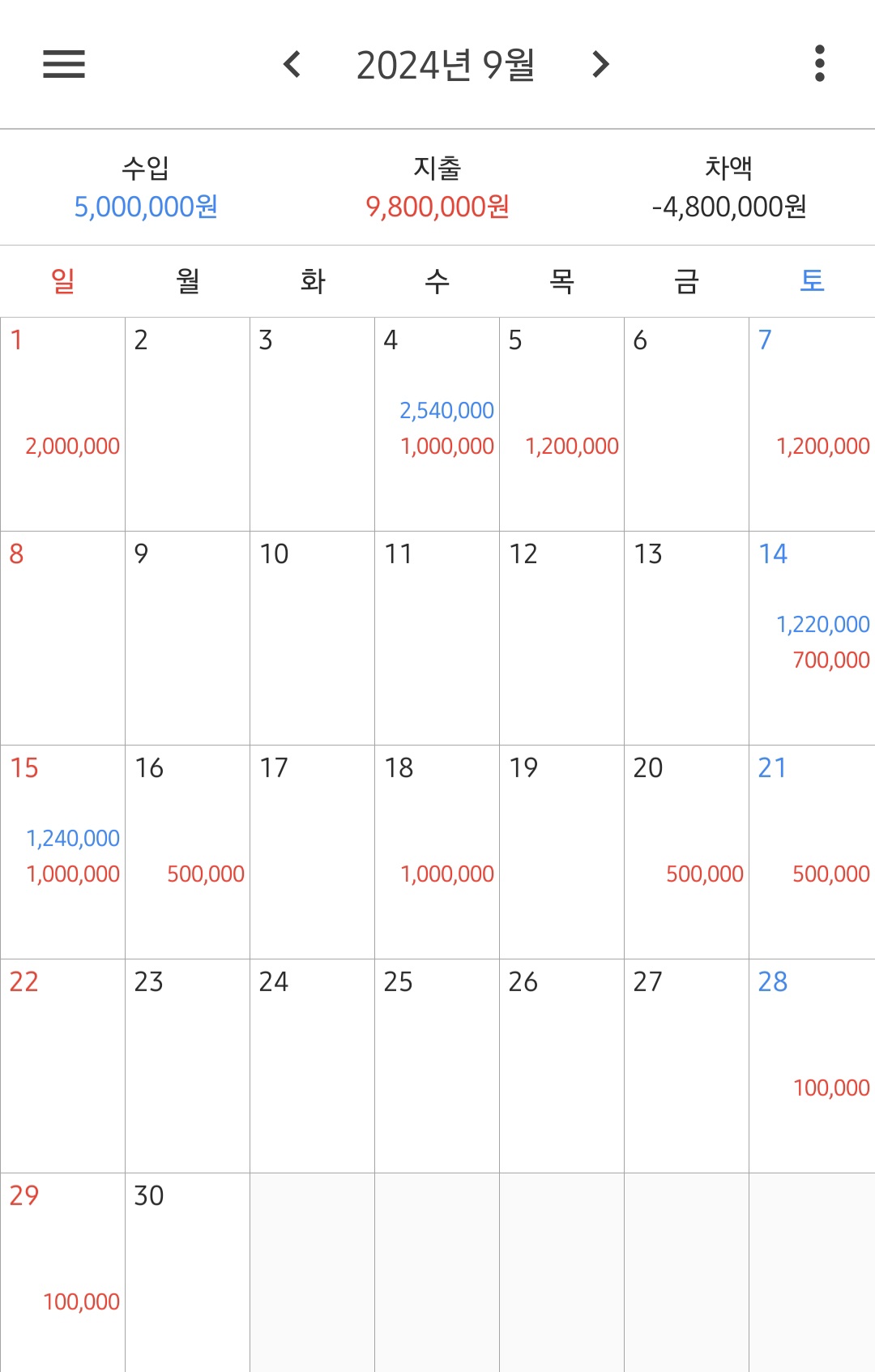The image size is (875, 1372).
Task: Open September 21 date cell
Action: tap(812, 852)
